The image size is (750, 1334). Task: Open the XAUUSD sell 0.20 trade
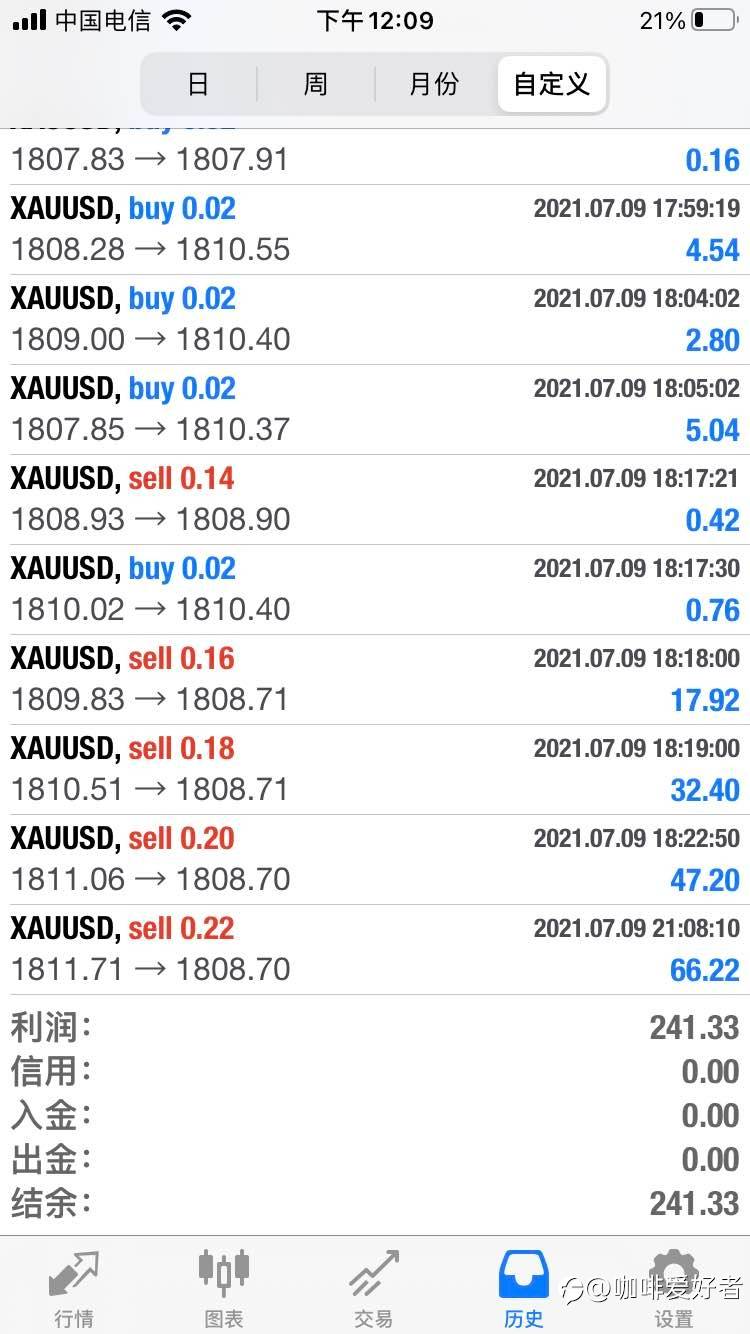coord(375,860)
